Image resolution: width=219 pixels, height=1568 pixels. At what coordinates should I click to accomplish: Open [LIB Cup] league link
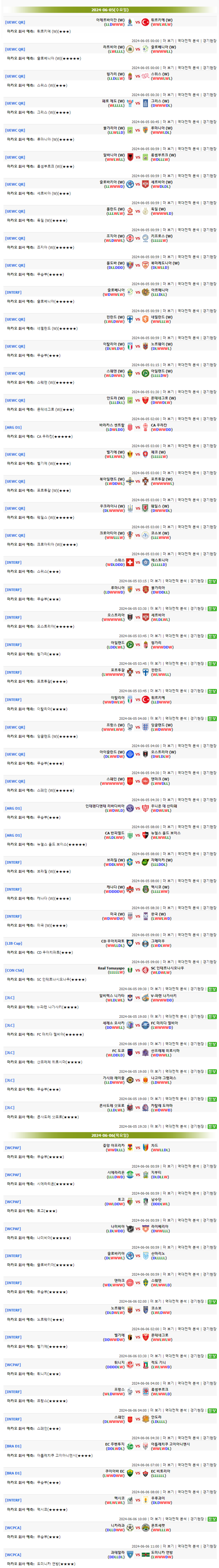click(x=14, y=944)
